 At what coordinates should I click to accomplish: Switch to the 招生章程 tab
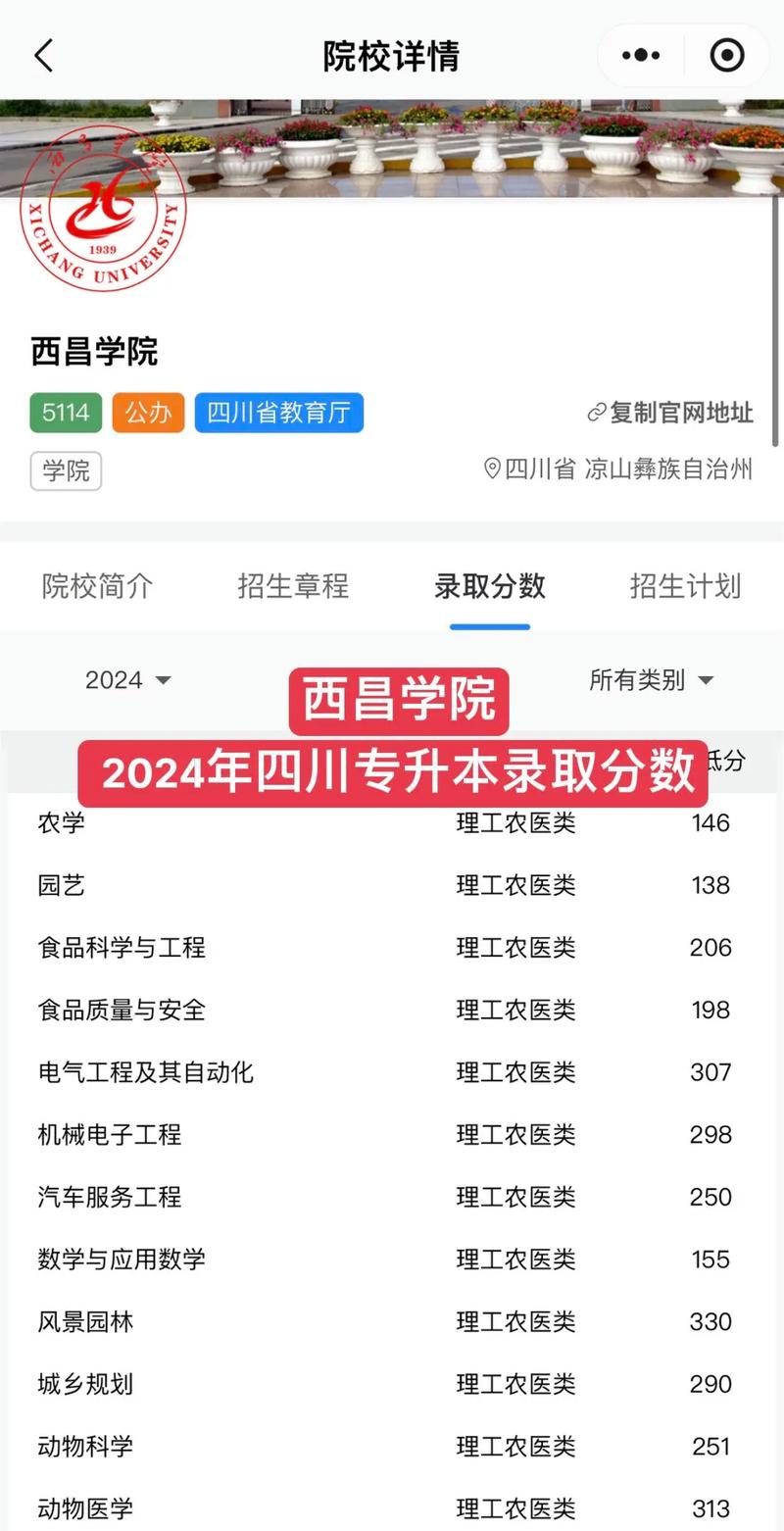coord(293,587)
